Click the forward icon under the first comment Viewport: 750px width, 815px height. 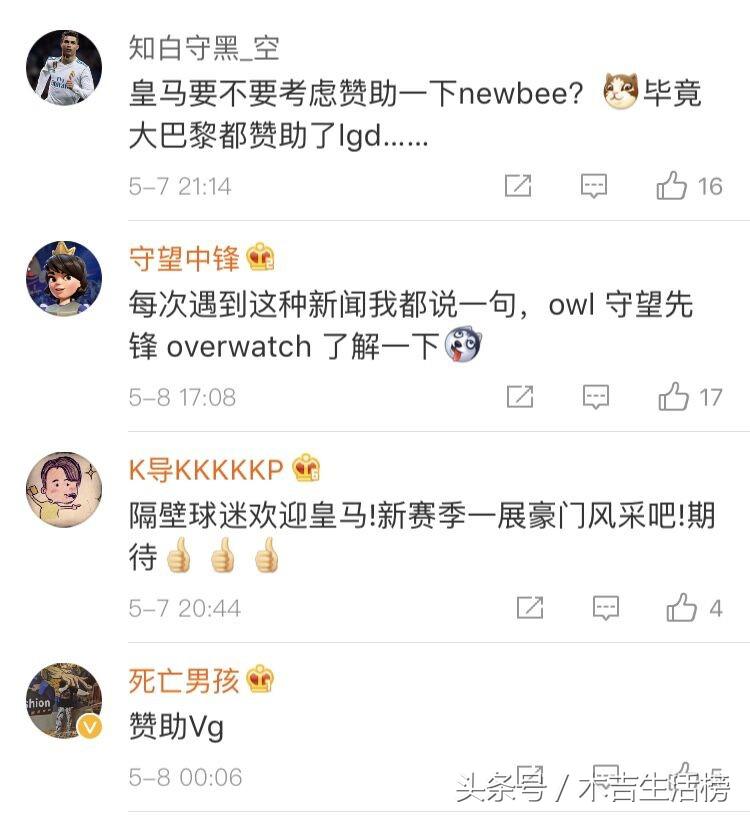(x=520, y=184)
